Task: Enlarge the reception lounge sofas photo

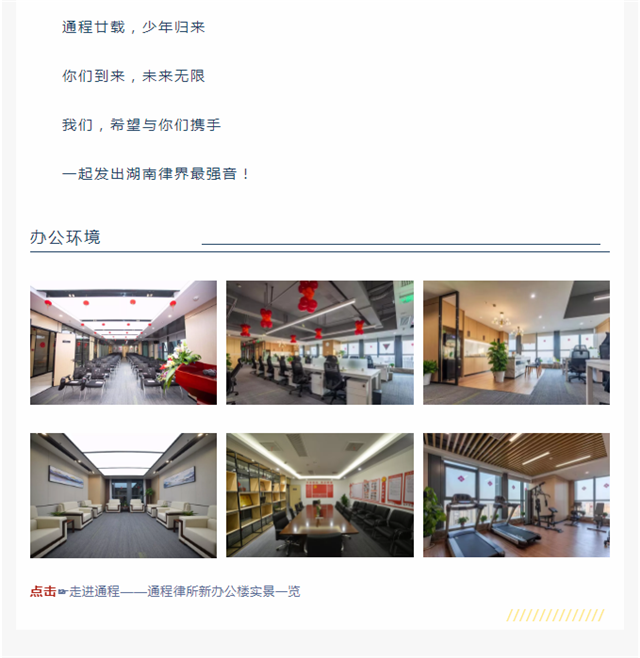Action: (x=123, y=495)
